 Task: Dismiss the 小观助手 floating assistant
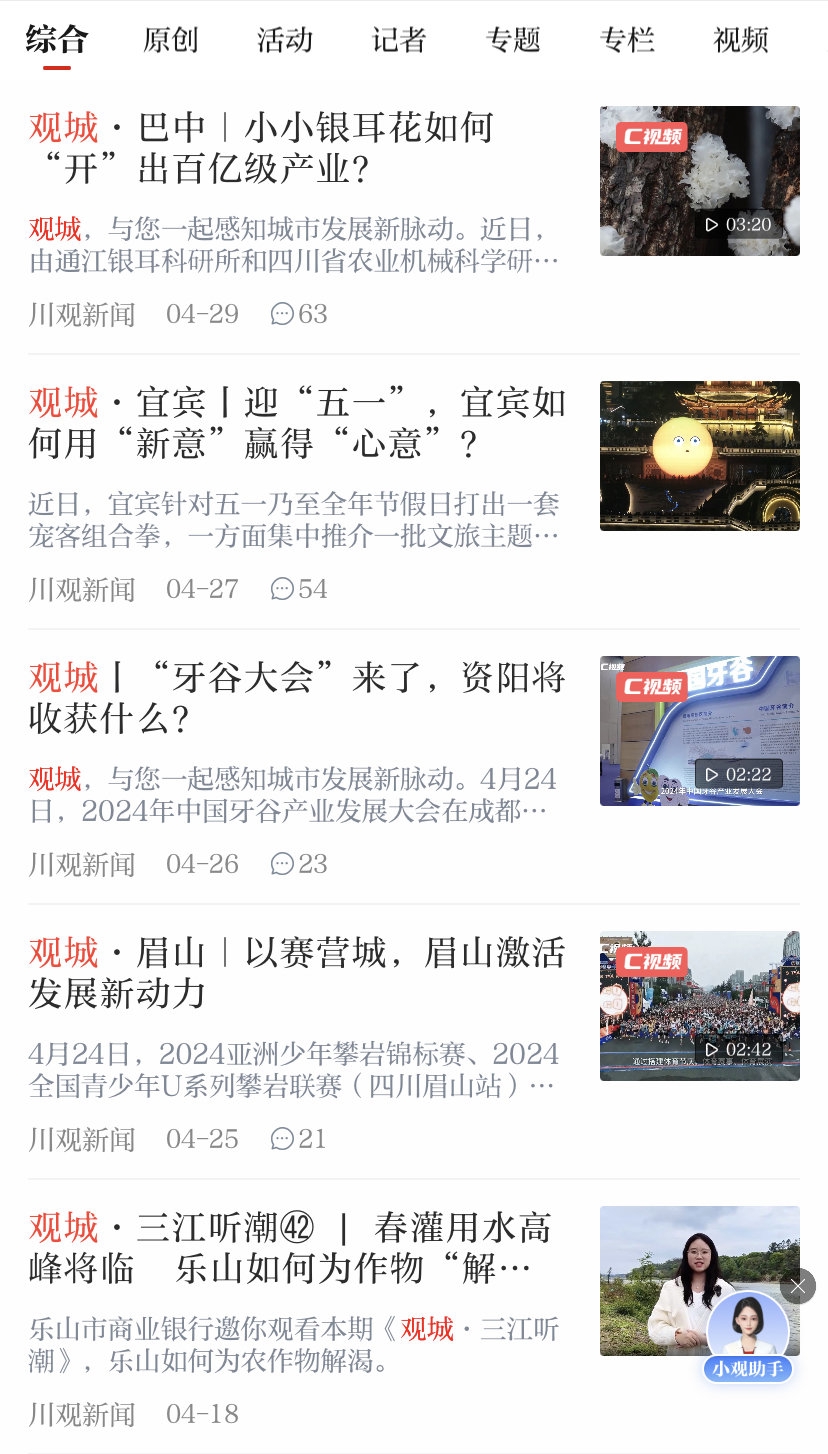(797, 1286)
